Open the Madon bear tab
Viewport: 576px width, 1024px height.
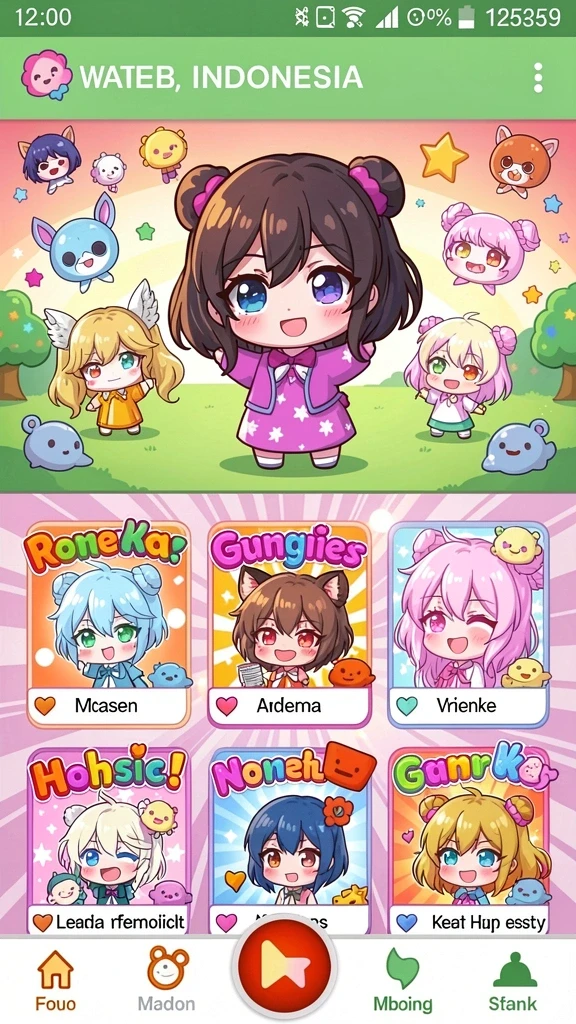click(166, 980)
